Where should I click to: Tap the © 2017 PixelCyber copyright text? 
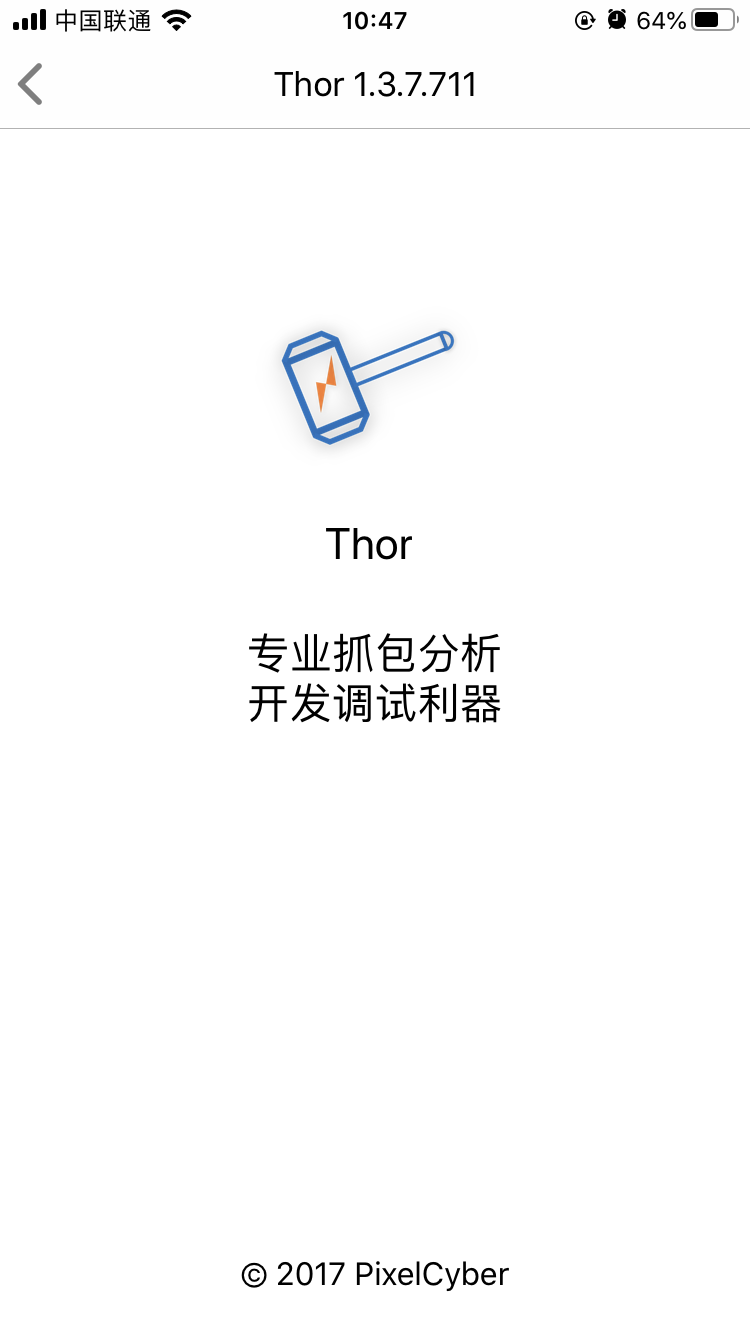[375, 1274]
